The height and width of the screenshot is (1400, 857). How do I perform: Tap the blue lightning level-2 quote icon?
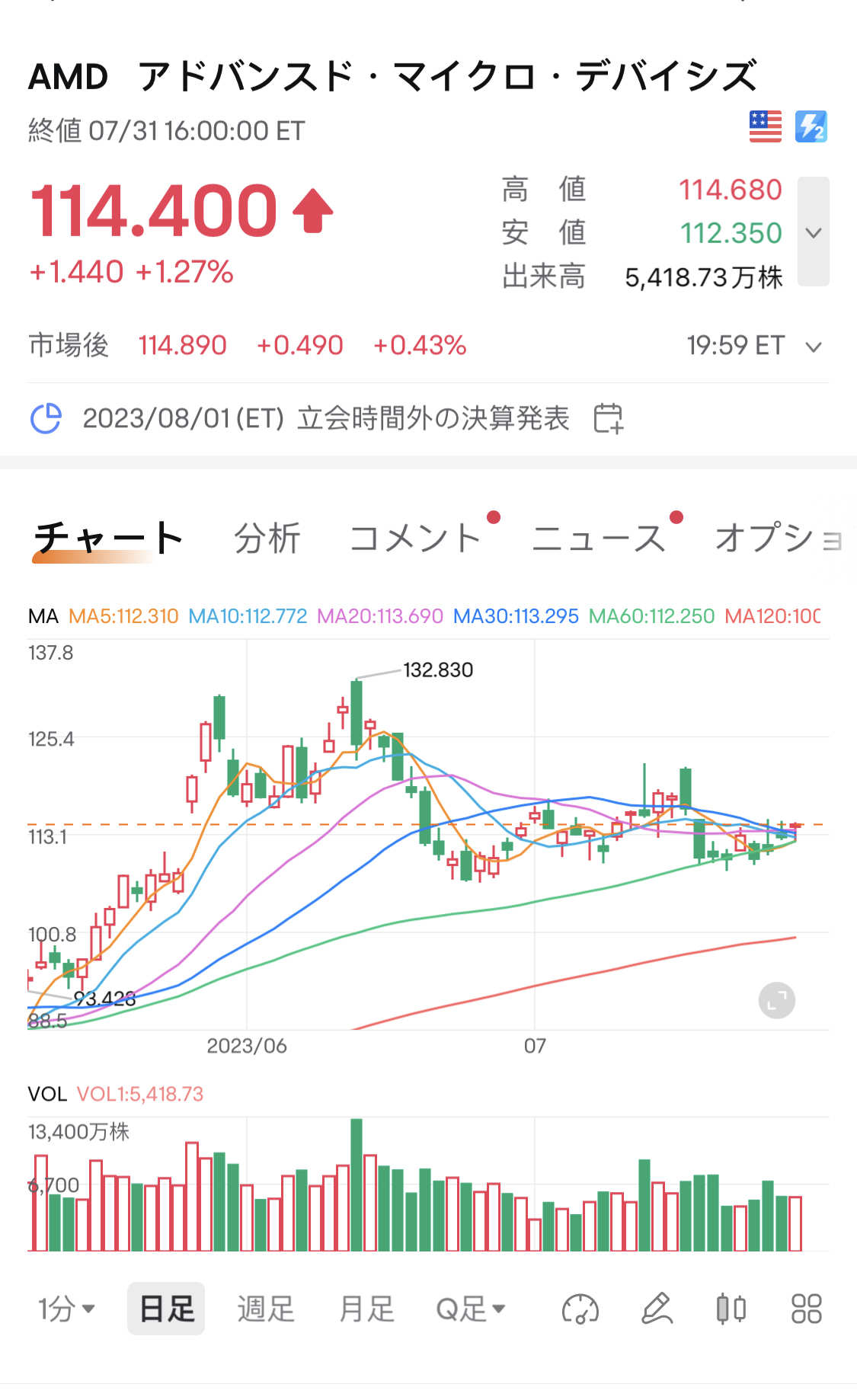[x=811, y=126]
